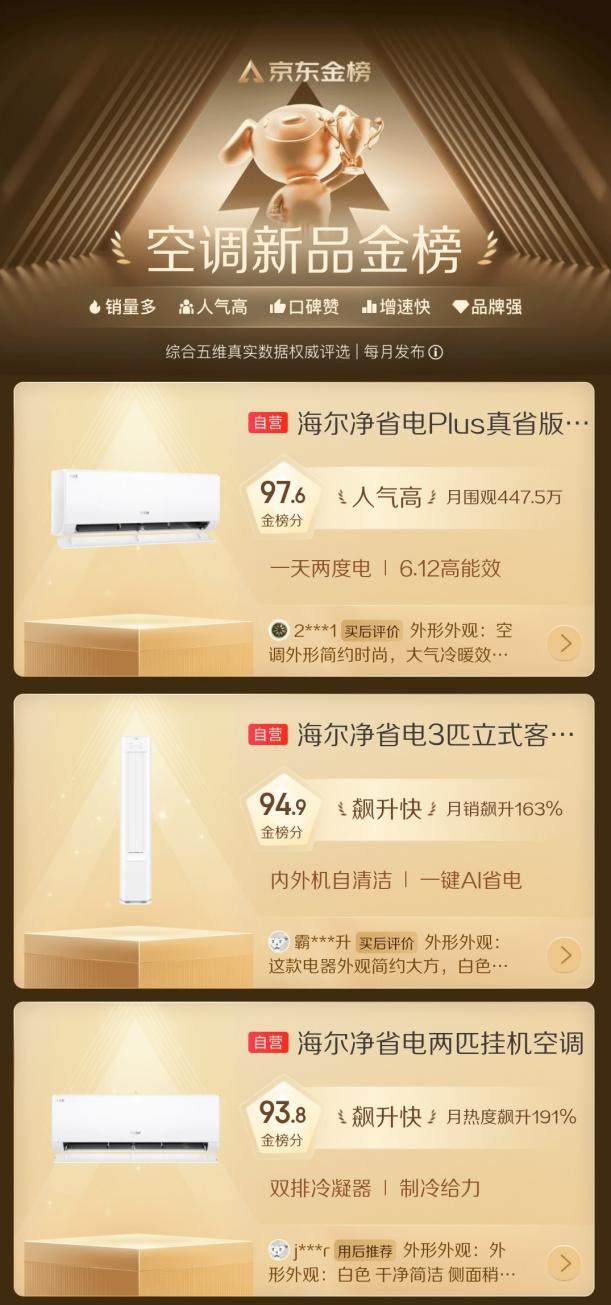Open the monthly release info icon
The image size is (611, 1305).
[x=436, y=352]
